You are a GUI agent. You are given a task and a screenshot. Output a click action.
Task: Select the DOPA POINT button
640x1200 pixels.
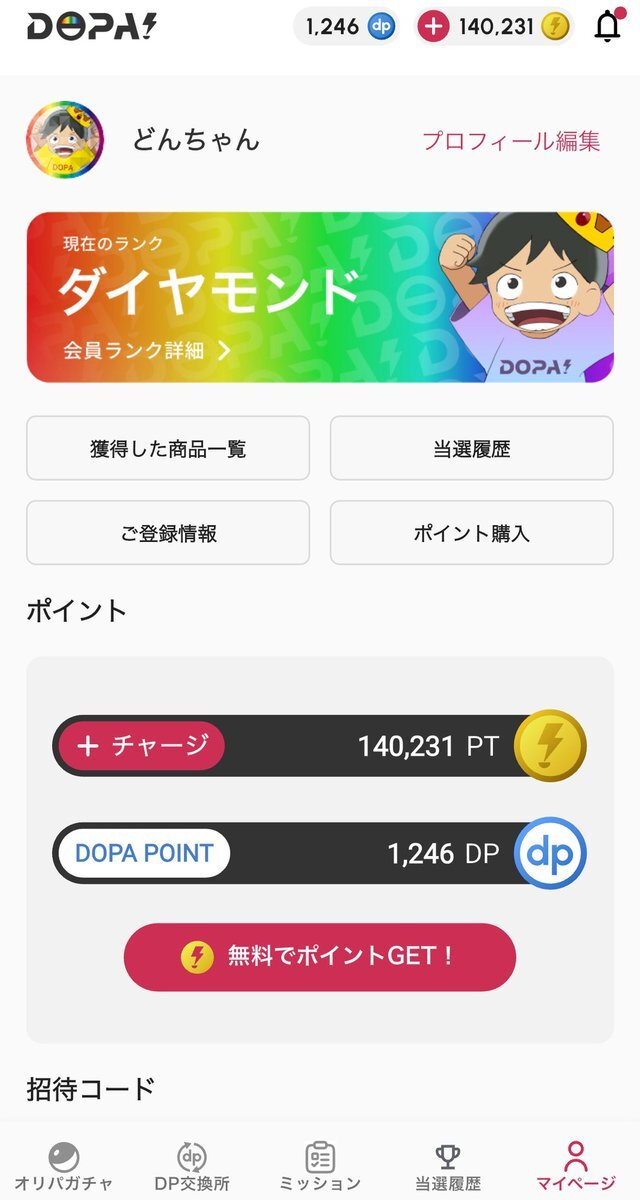click(x=143, y=853)
